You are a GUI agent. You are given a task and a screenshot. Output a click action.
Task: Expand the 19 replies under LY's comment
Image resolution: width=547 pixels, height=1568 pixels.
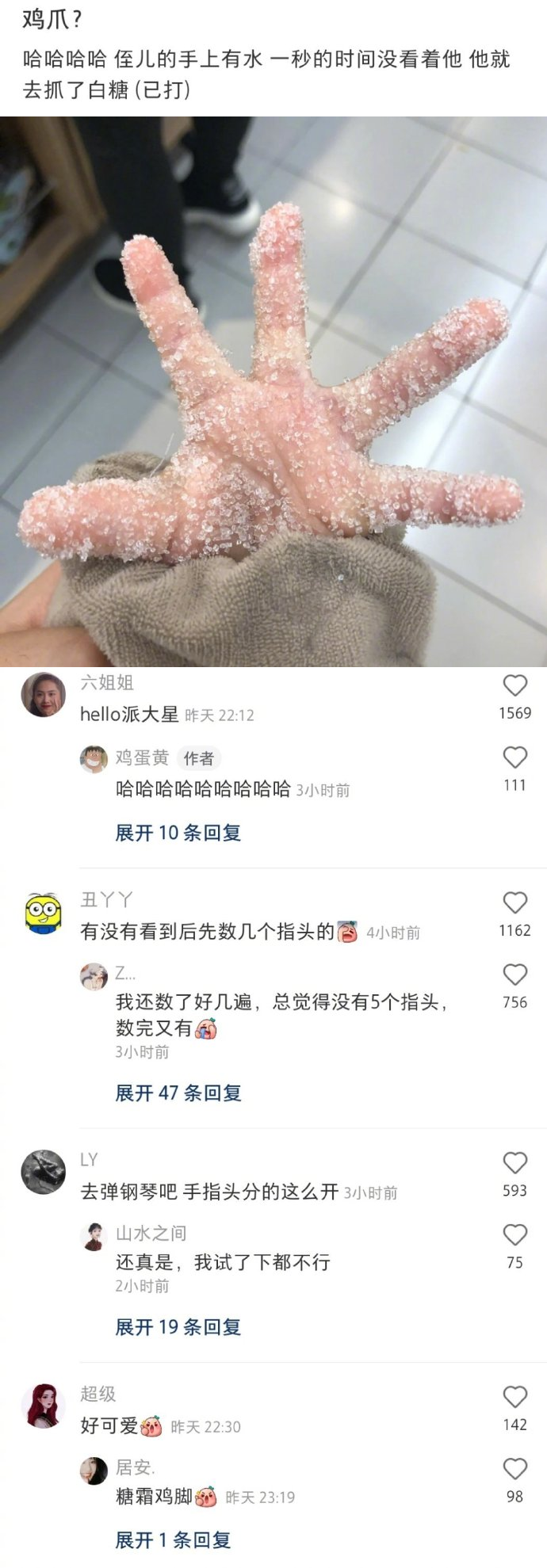(x=178, y=1327)
